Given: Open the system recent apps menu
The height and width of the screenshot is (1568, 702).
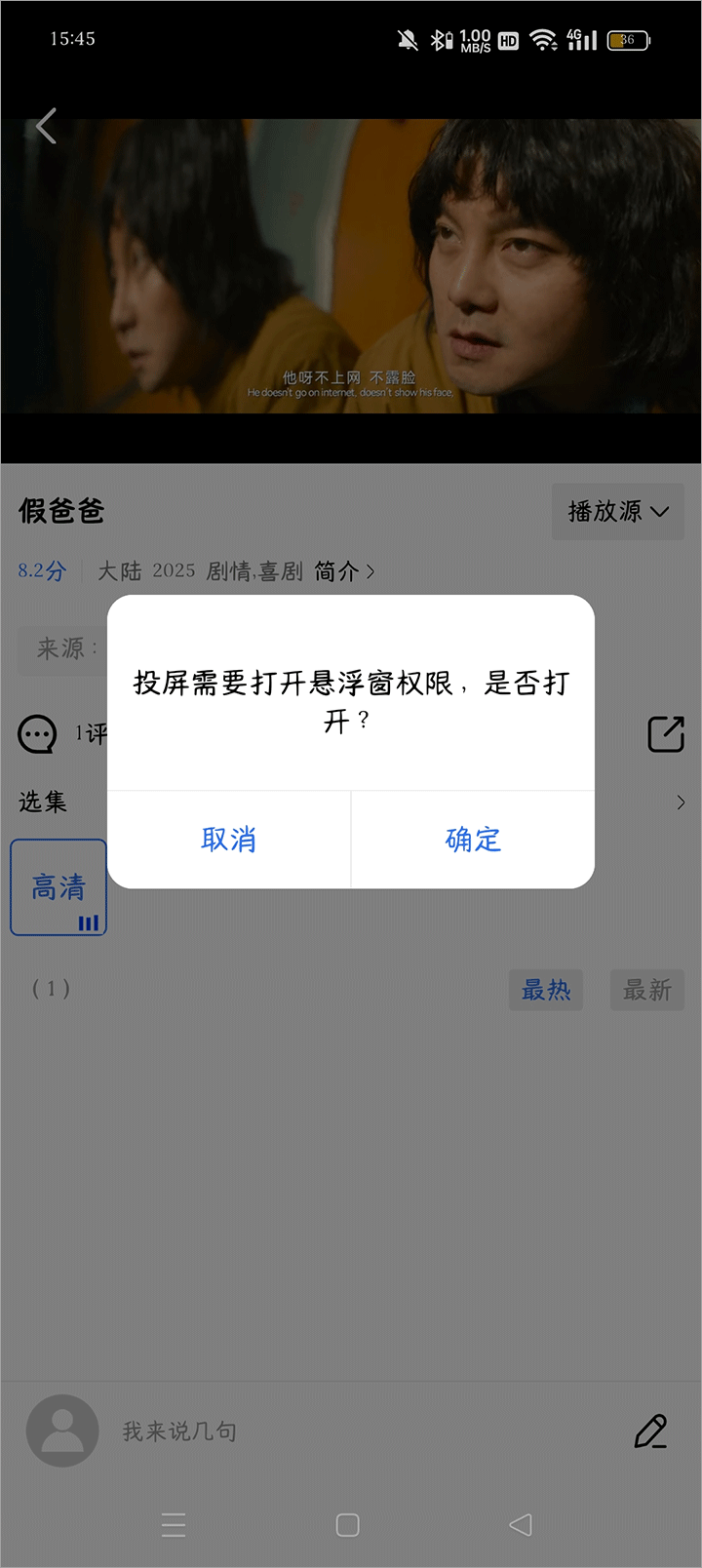Looking at the screenshot, I should pyautogui.click(x=174, y=1525).
